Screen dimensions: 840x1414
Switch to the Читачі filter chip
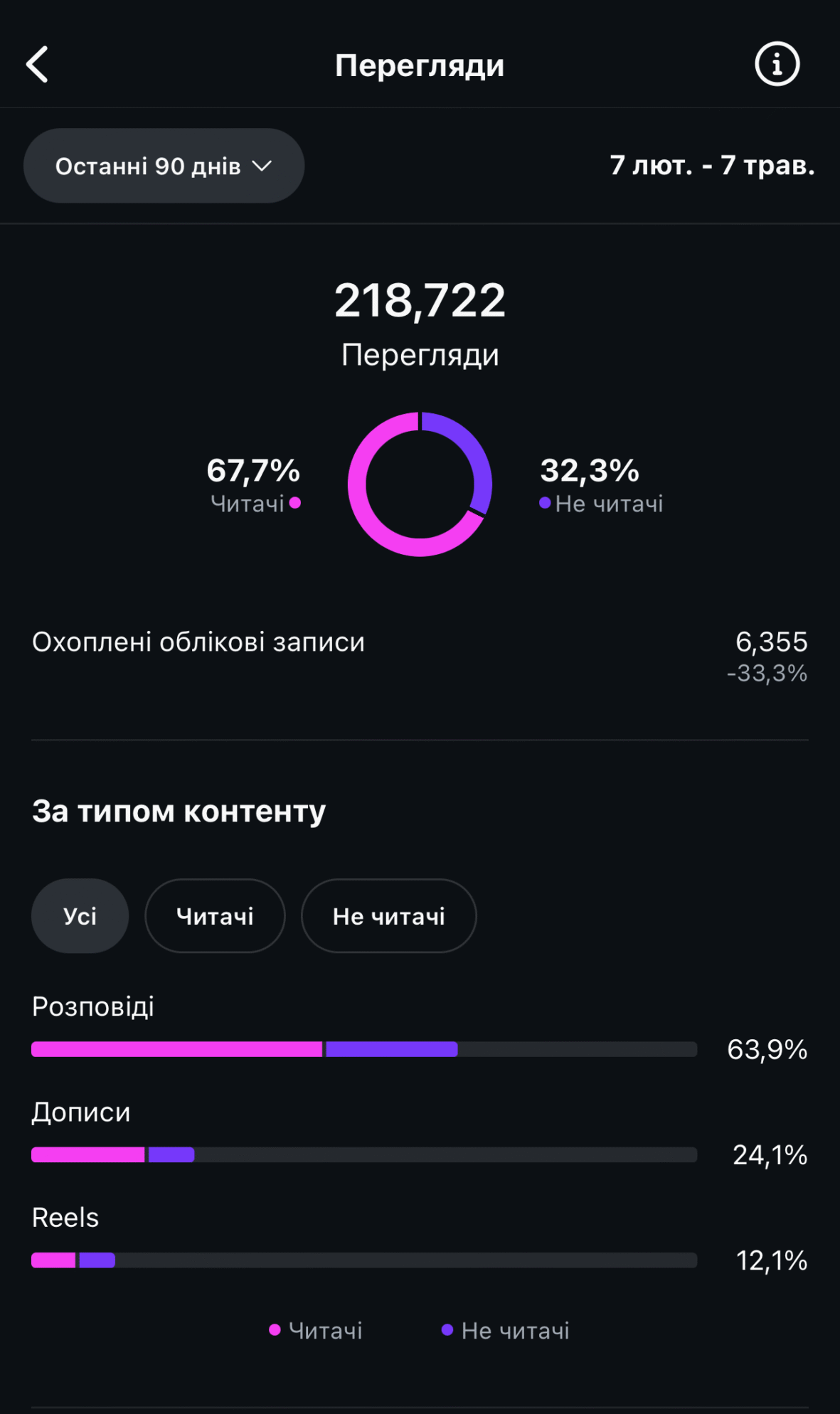(215, 915)
